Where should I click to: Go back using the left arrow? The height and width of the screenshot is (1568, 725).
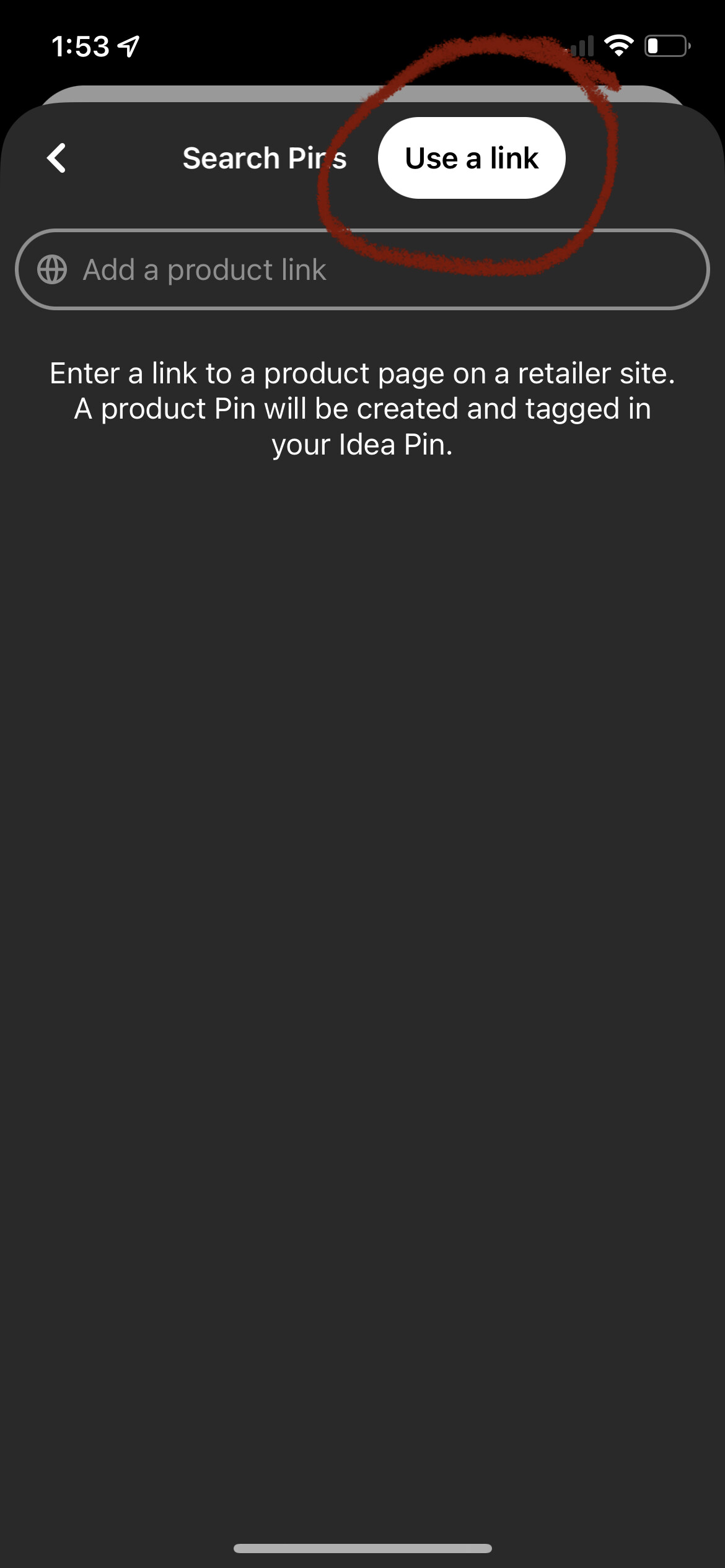56,158
